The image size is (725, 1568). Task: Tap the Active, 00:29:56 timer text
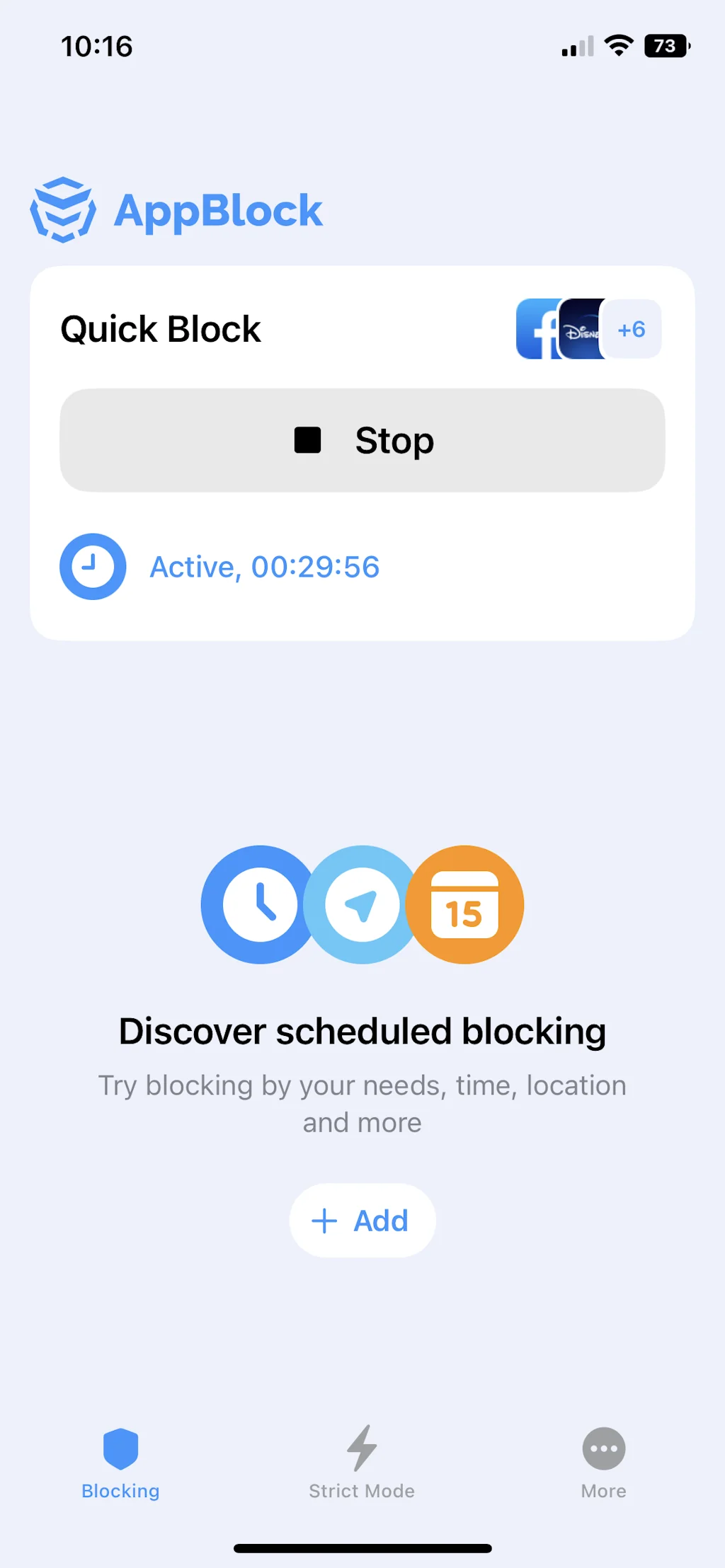pyautogui.click(x=265, y=566)
